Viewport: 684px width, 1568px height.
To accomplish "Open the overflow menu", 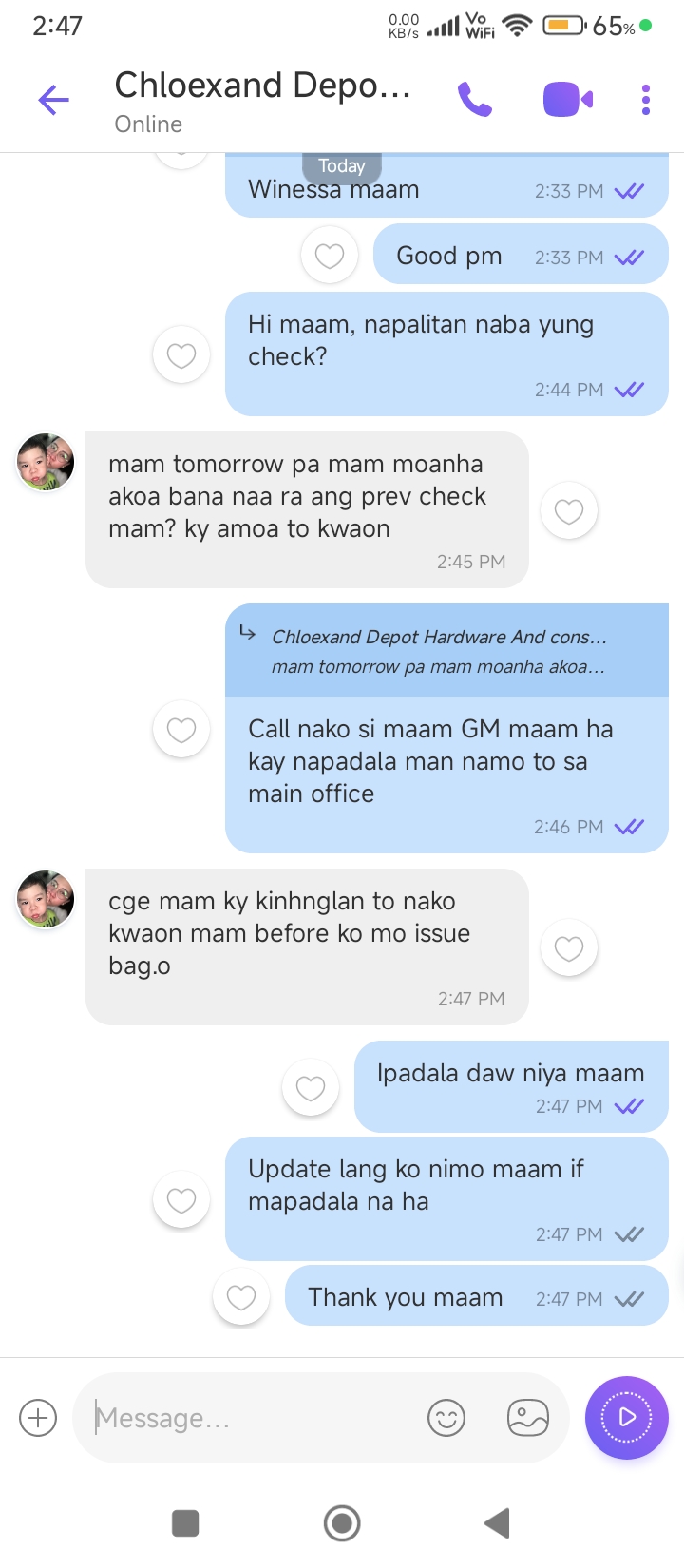I will coord(646,100).
